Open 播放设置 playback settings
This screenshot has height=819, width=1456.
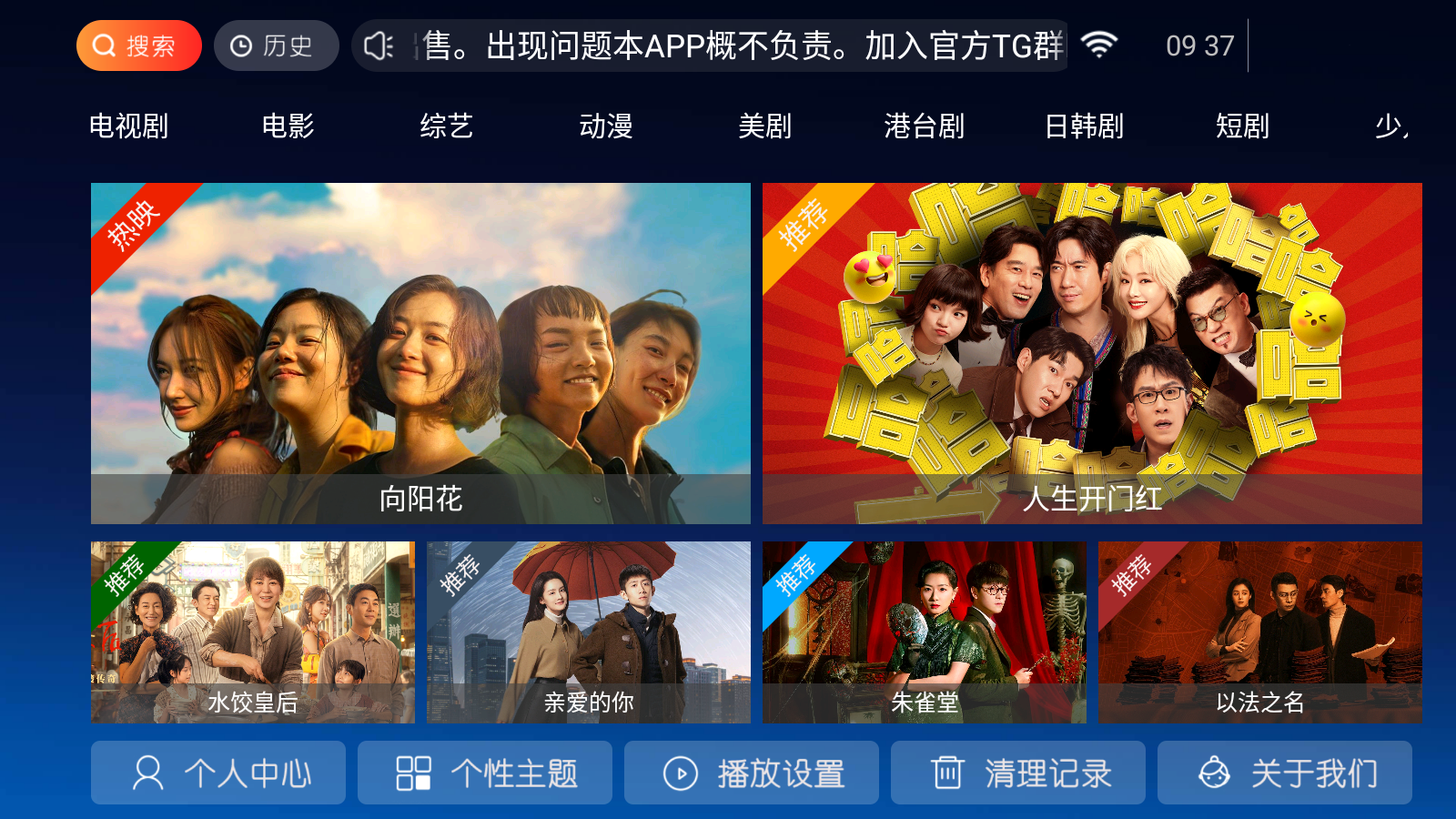(x=752, y=773)
